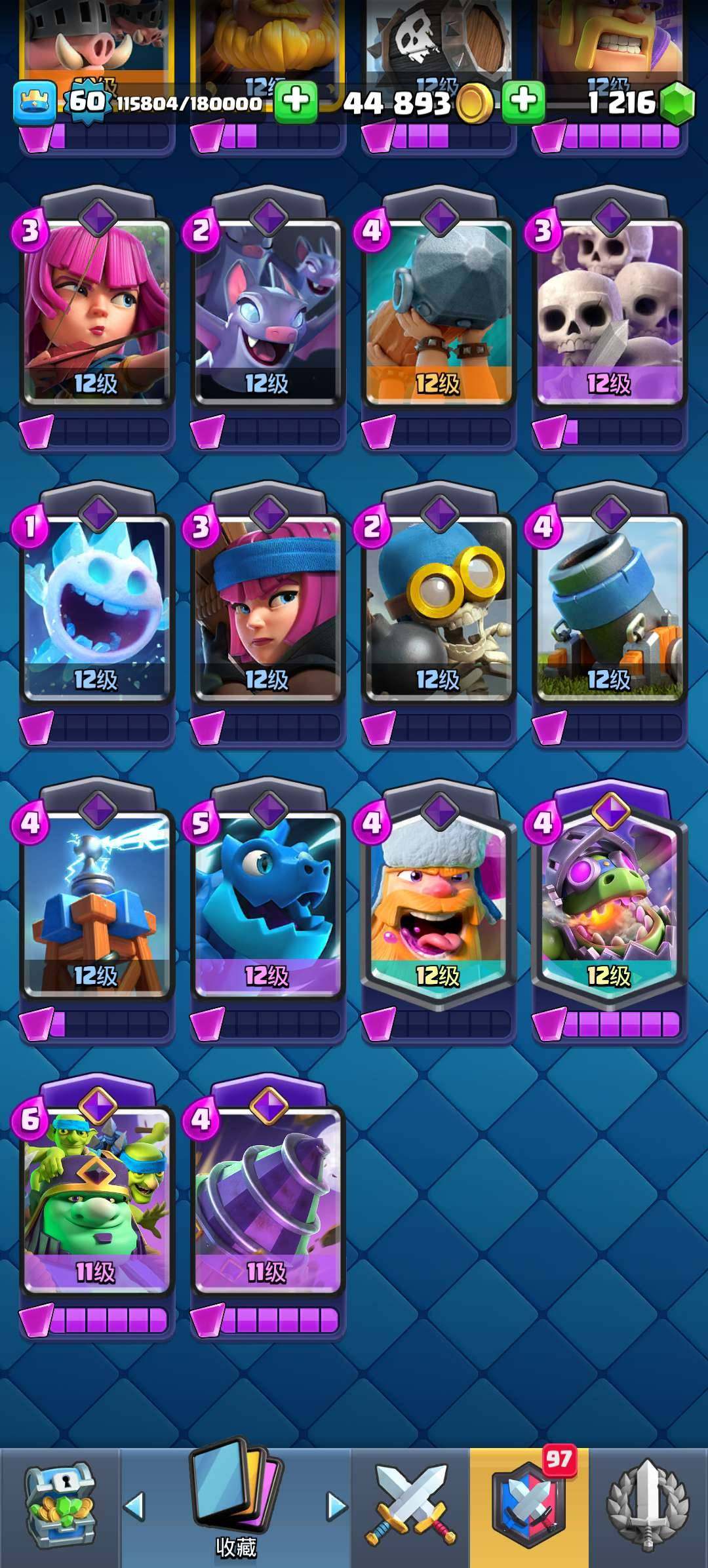
Task: Select the Electro Dragon card
Action: (x=267, y=901)
